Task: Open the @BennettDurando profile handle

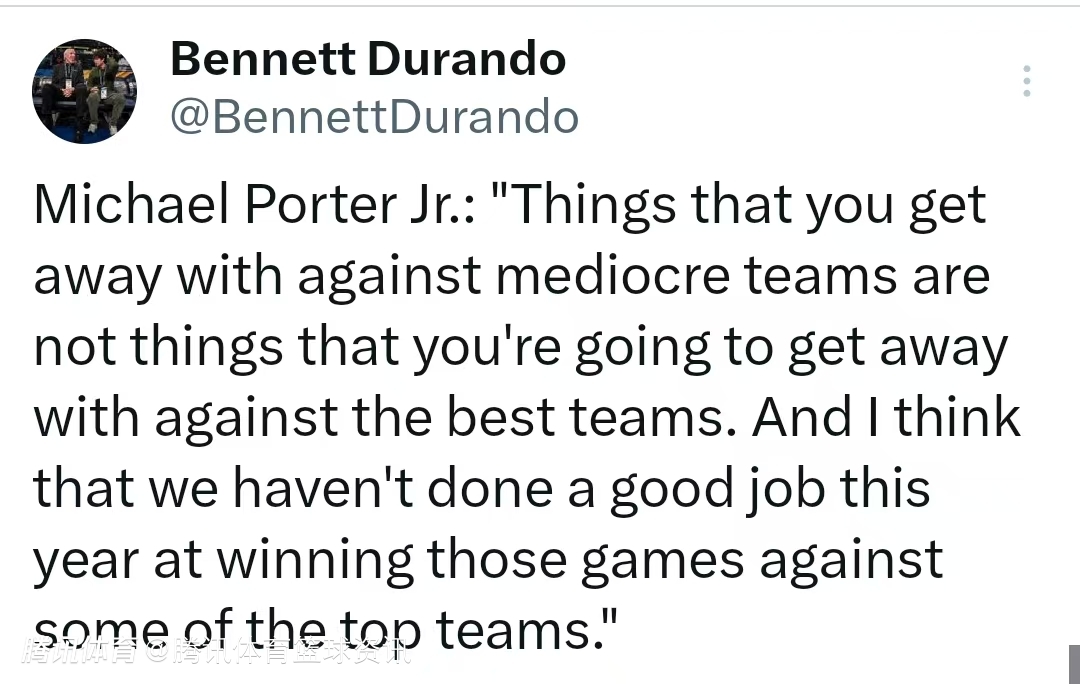Action: (x=374, y=117)
